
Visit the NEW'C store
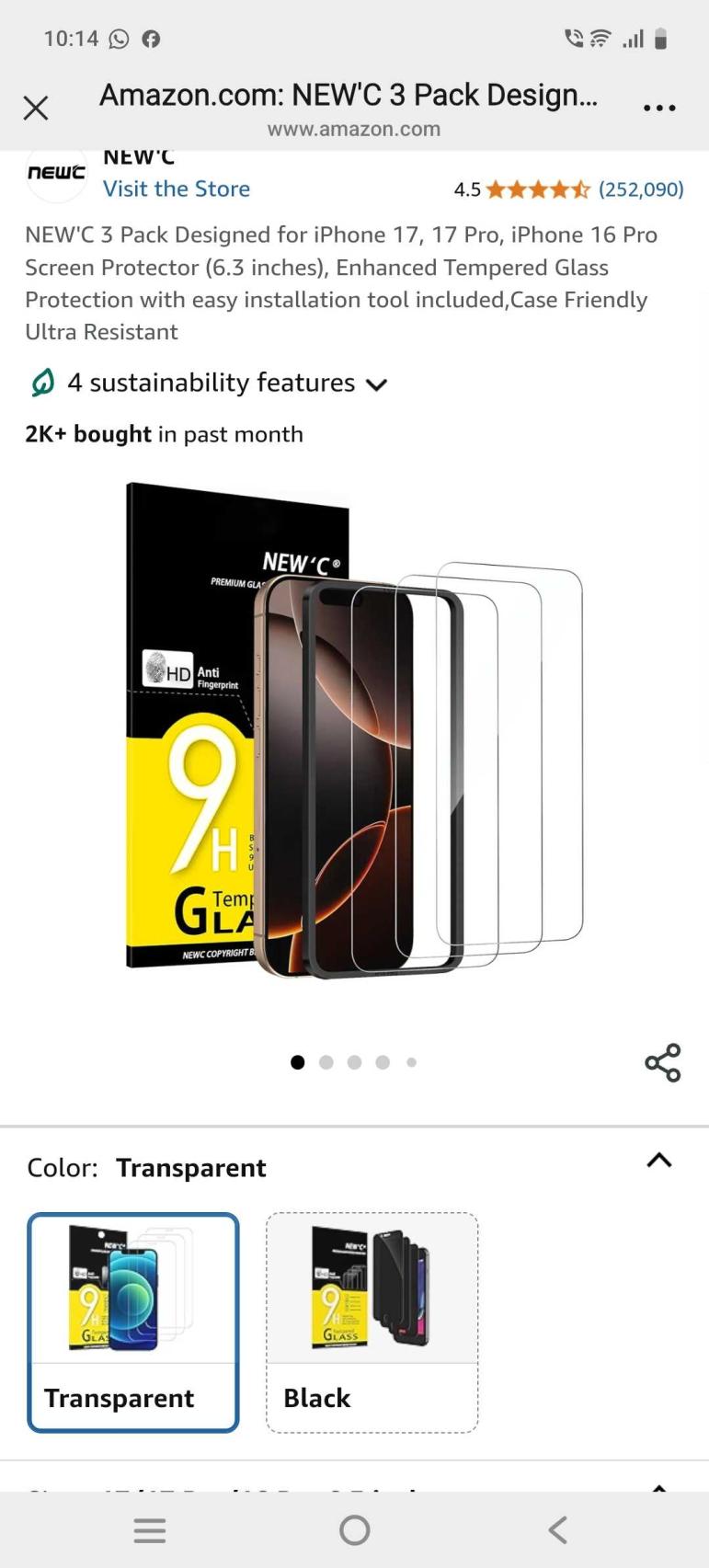coord(176,189)
